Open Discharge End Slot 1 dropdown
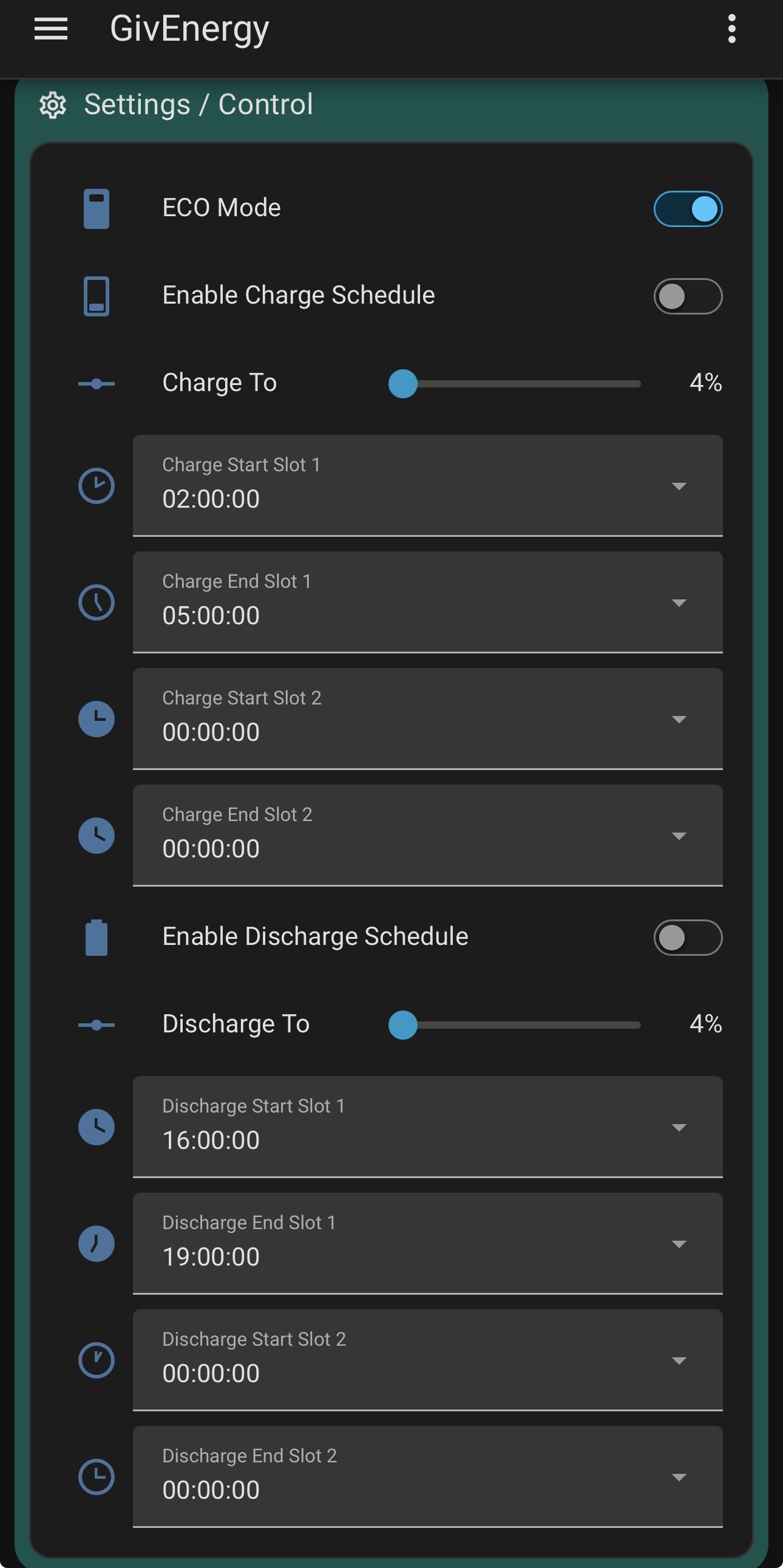The image size is (783, 1568). coord(428,1244)
